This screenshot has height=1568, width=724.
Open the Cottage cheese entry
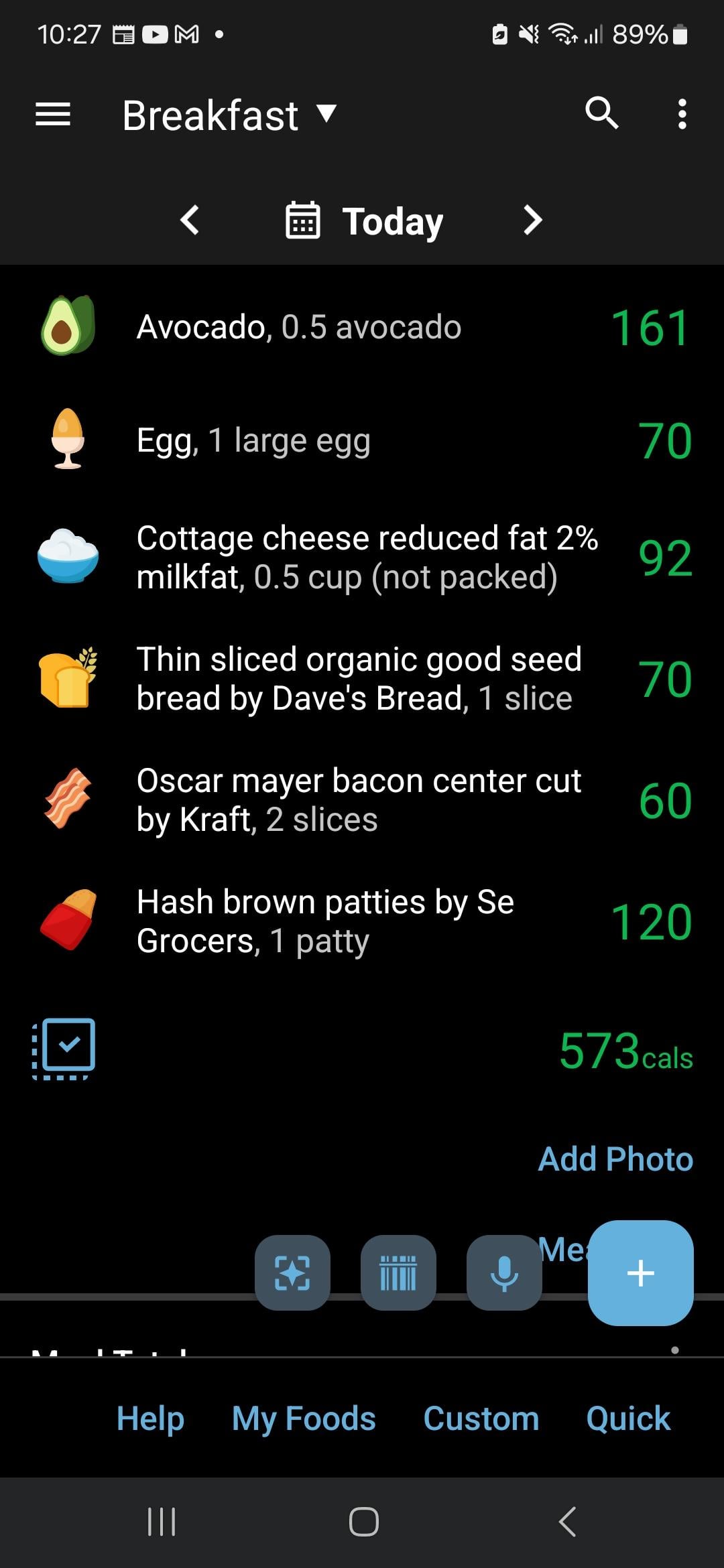(362, 558)
